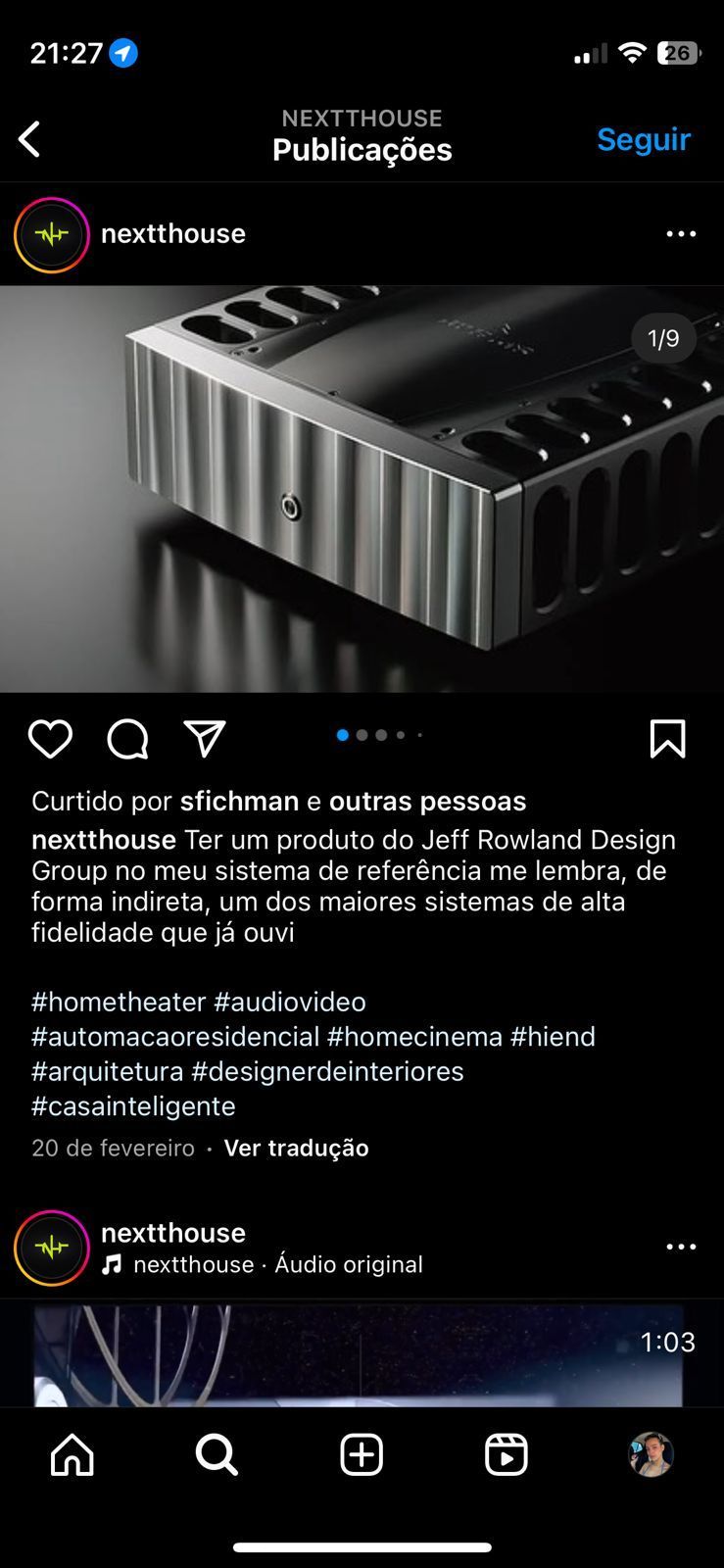Go back using the top-left arrow
The image size is (724, 1568).
[x=30, y=139]
